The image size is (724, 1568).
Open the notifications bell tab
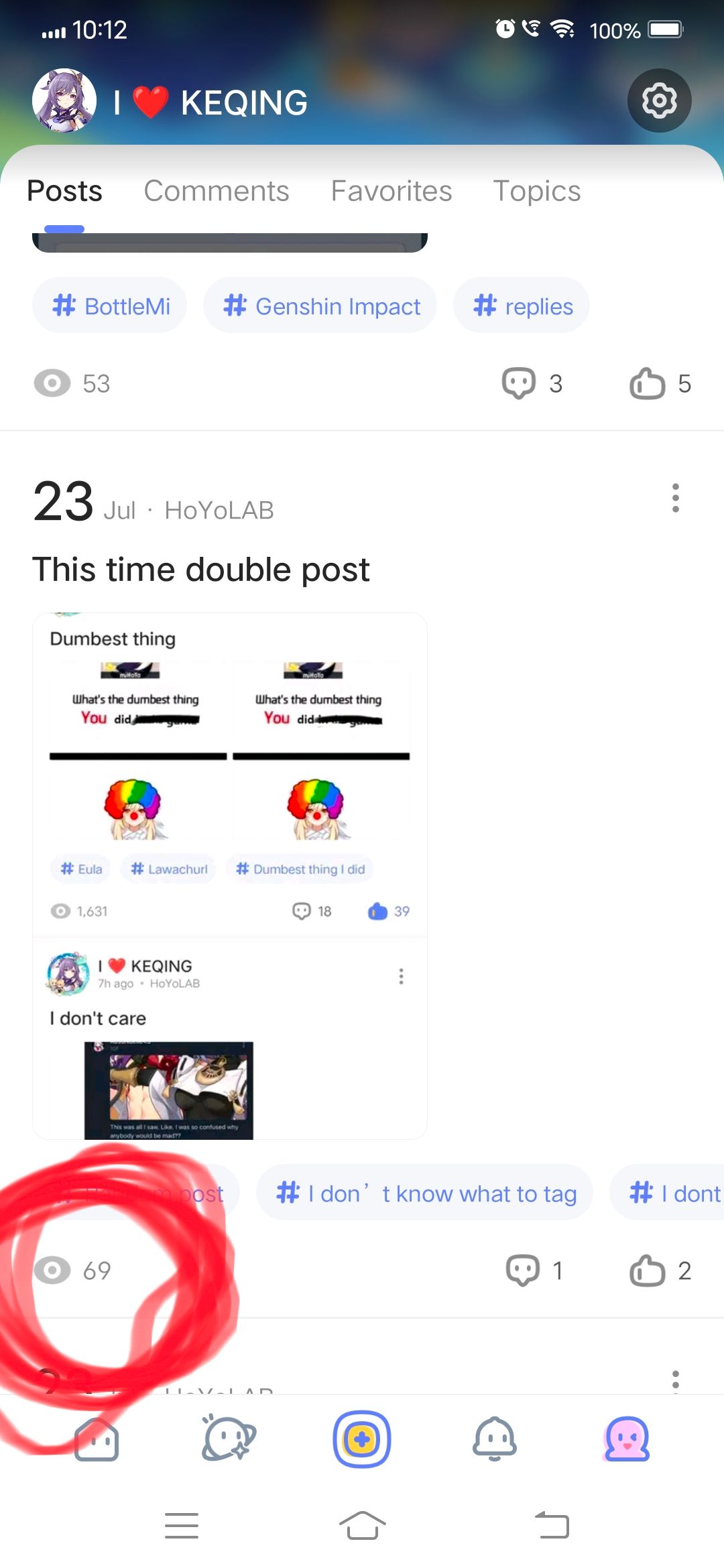[495, 1439]
